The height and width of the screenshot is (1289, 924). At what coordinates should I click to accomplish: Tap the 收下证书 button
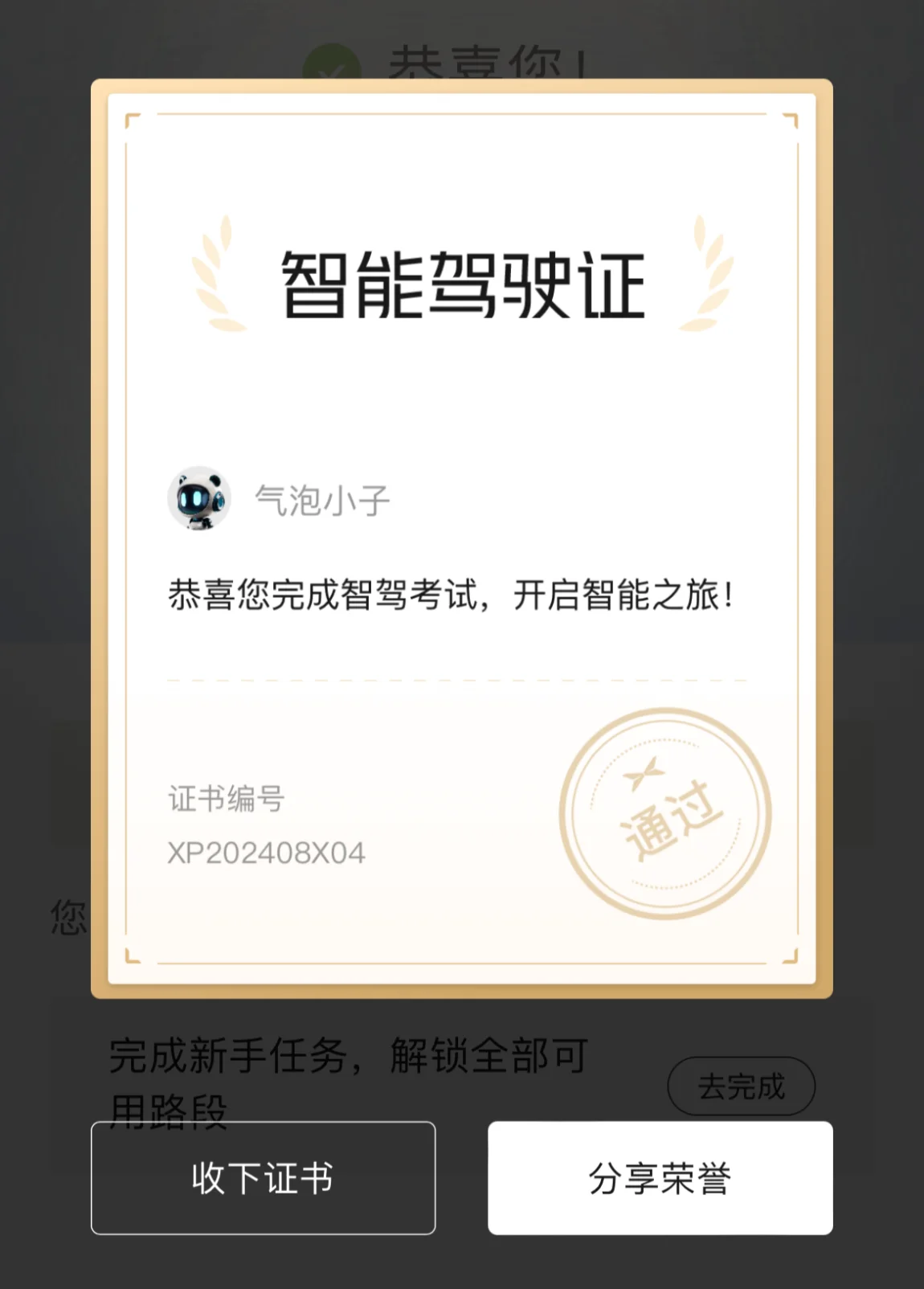(263, 1178)
